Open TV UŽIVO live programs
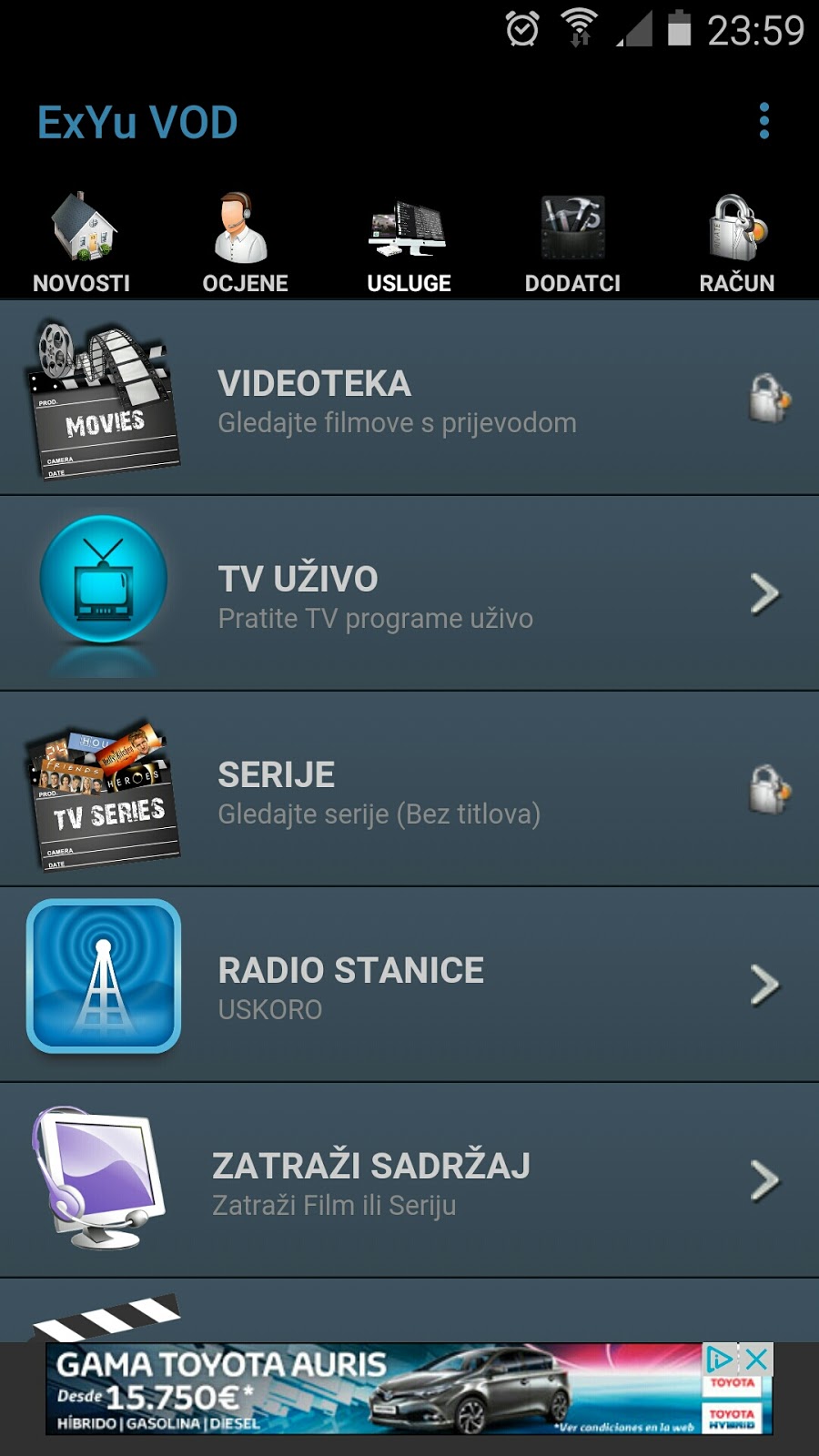 (409, 594)
